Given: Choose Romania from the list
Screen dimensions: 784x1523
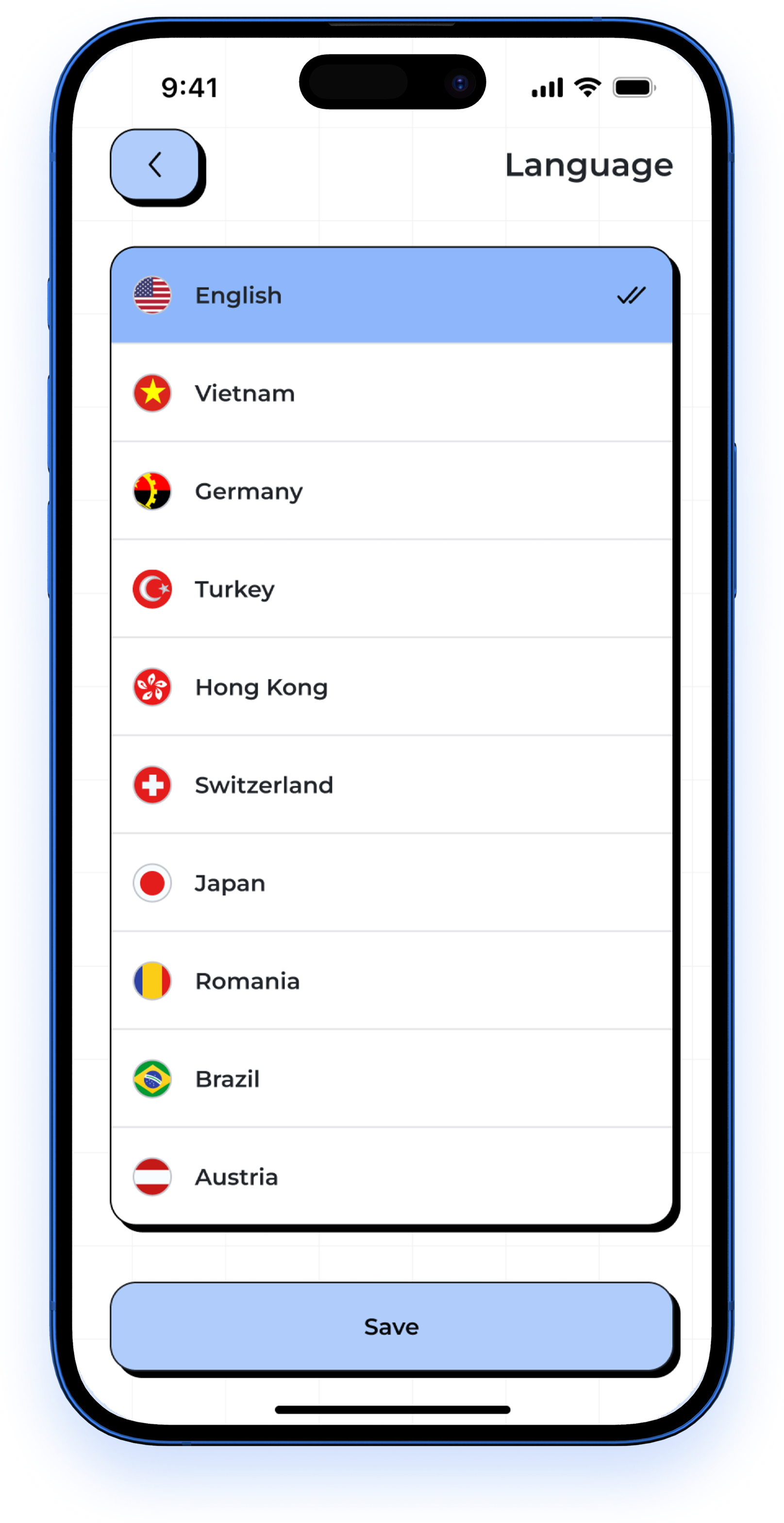Looking at the screenshot, I should pyautogui.click(x=391, y=981).
